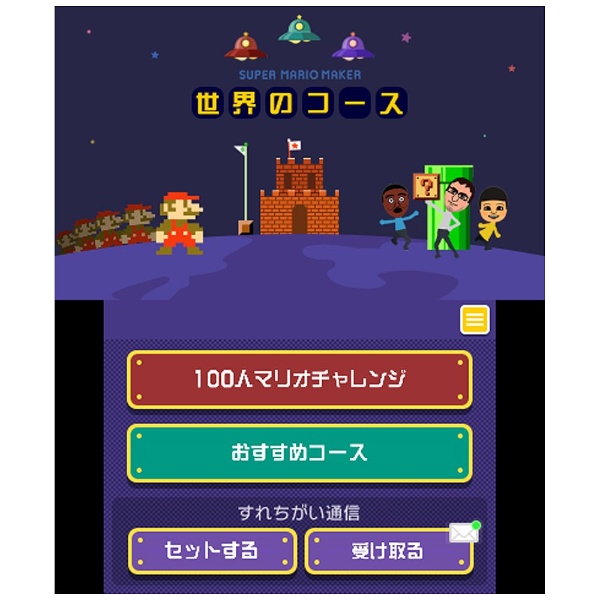Screen dimensions: 600x600
Task: Start 100人マリオチャレンジ
Action: 299,380
